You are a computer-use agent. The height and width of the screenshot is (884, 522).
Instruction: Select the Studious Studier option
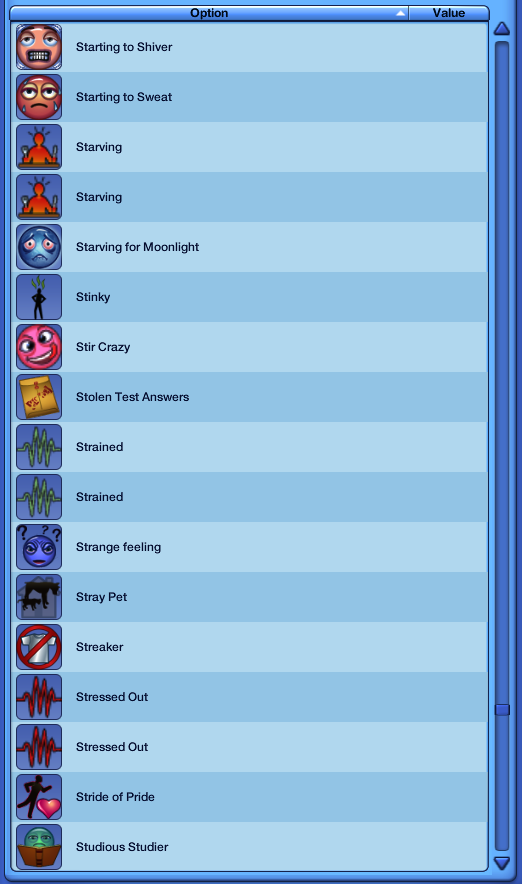249,847
